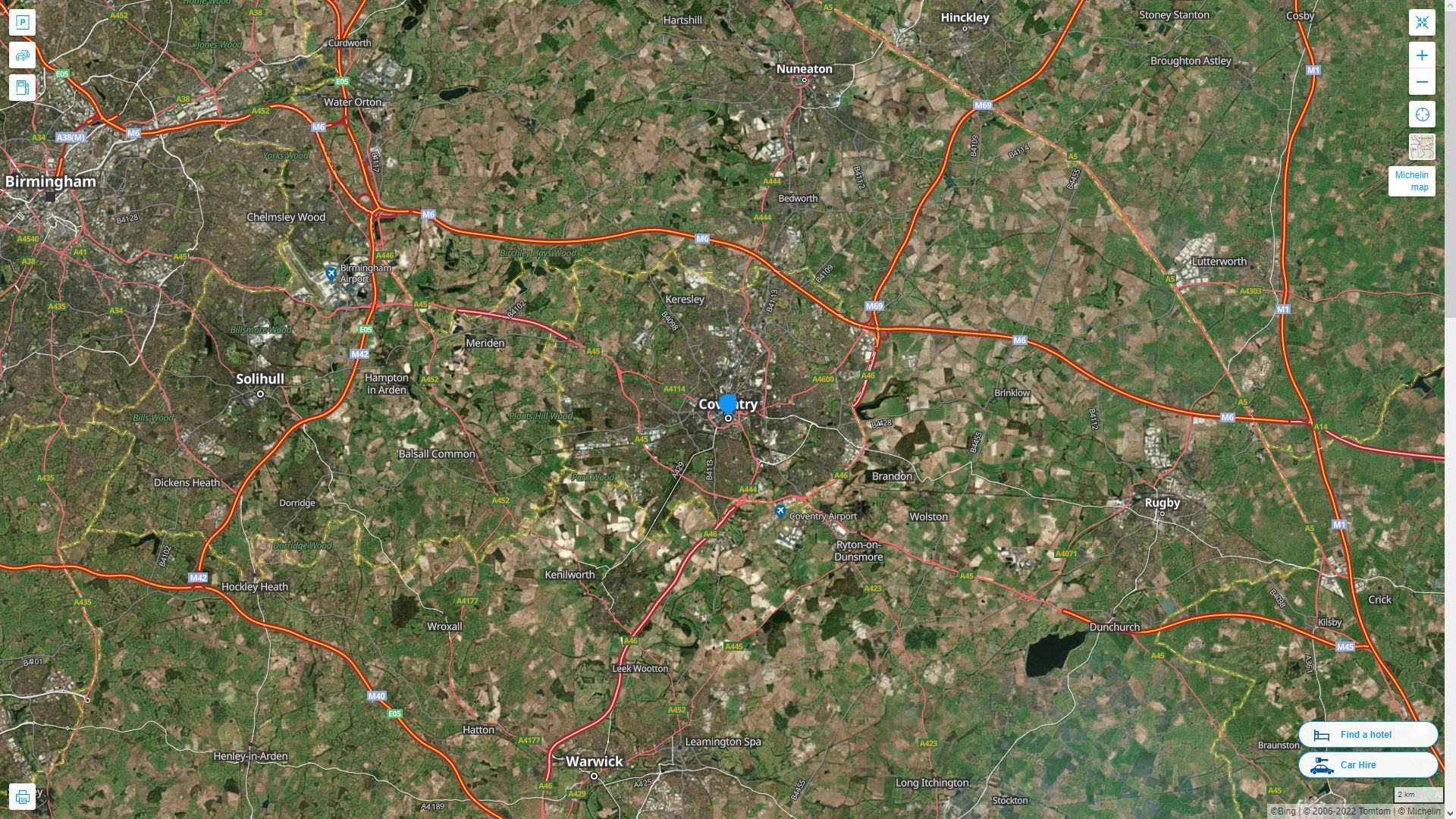Zoom out with the minus button

coord(1422,82)
